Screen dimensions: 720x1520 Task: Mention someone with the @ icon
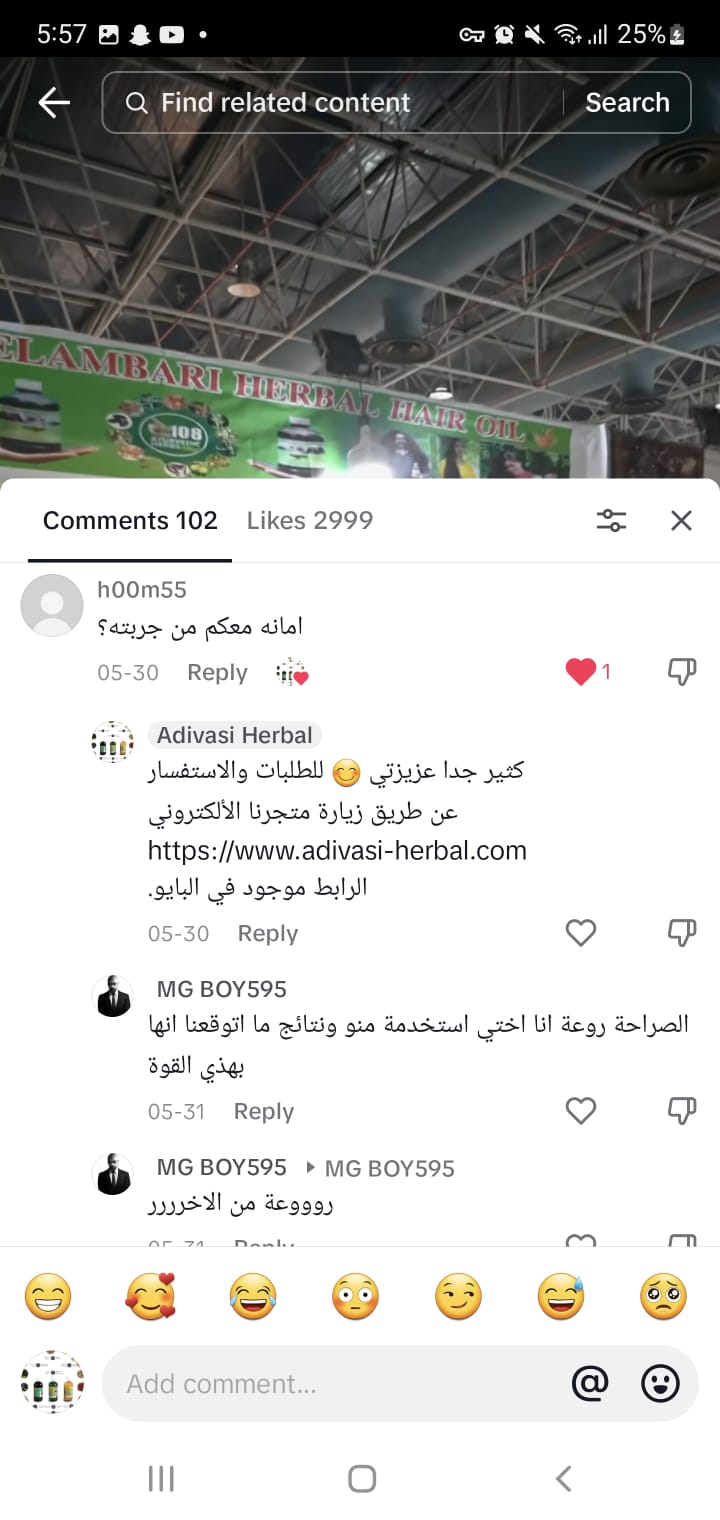click(x=590, y=1383)
